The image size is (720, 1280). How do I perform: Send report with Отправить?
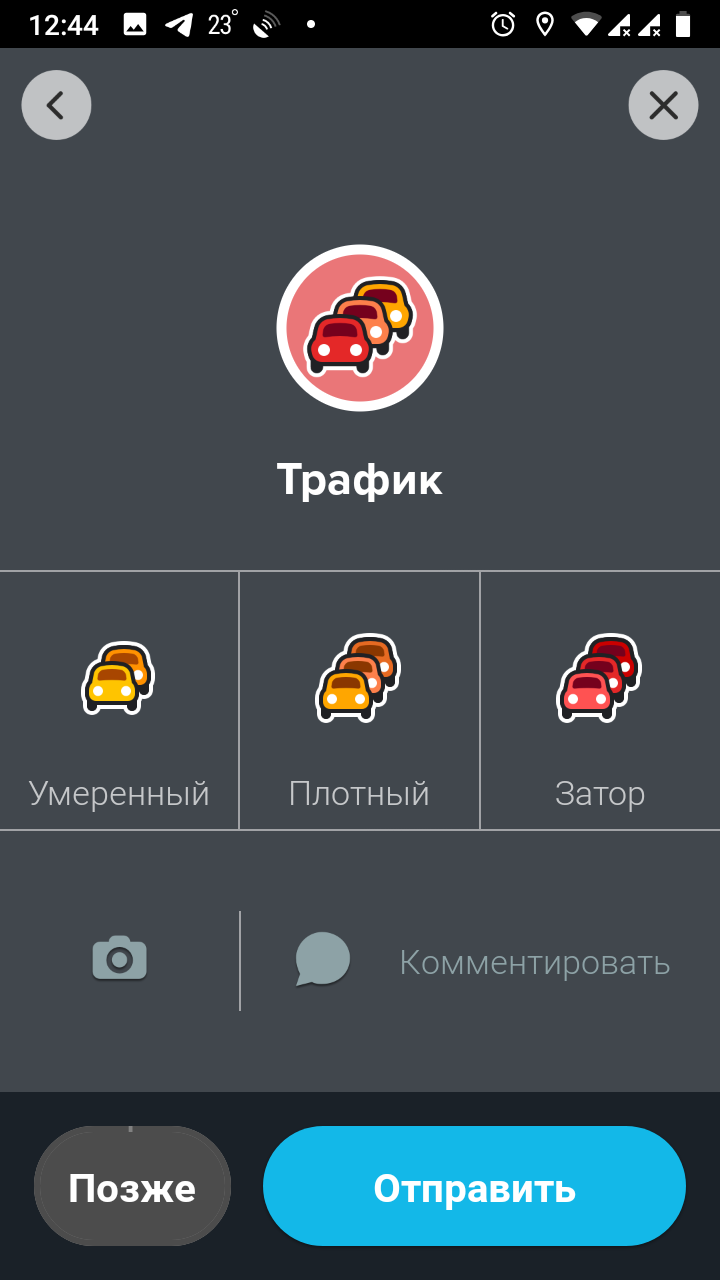[474, 1187]
